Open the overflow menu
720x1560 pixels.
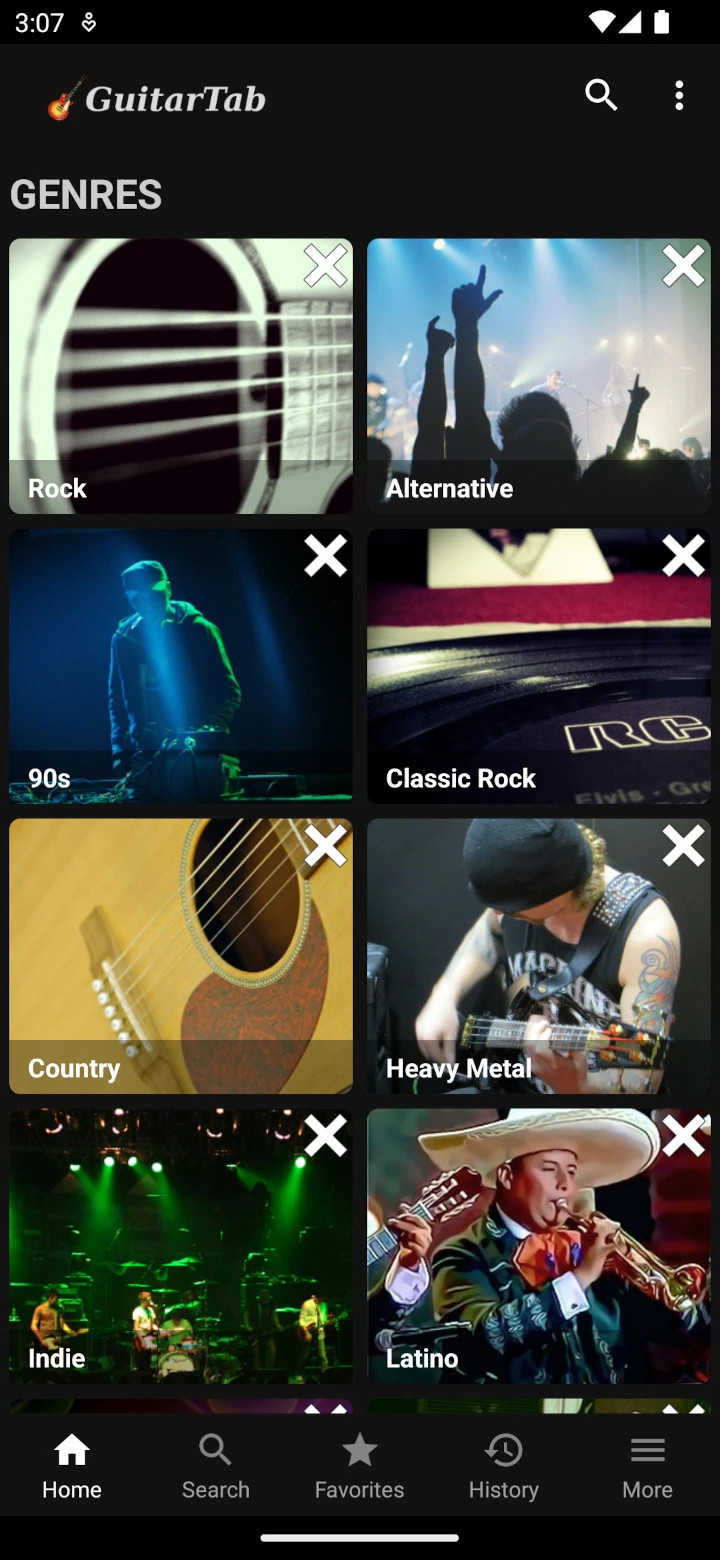point(679,96)
